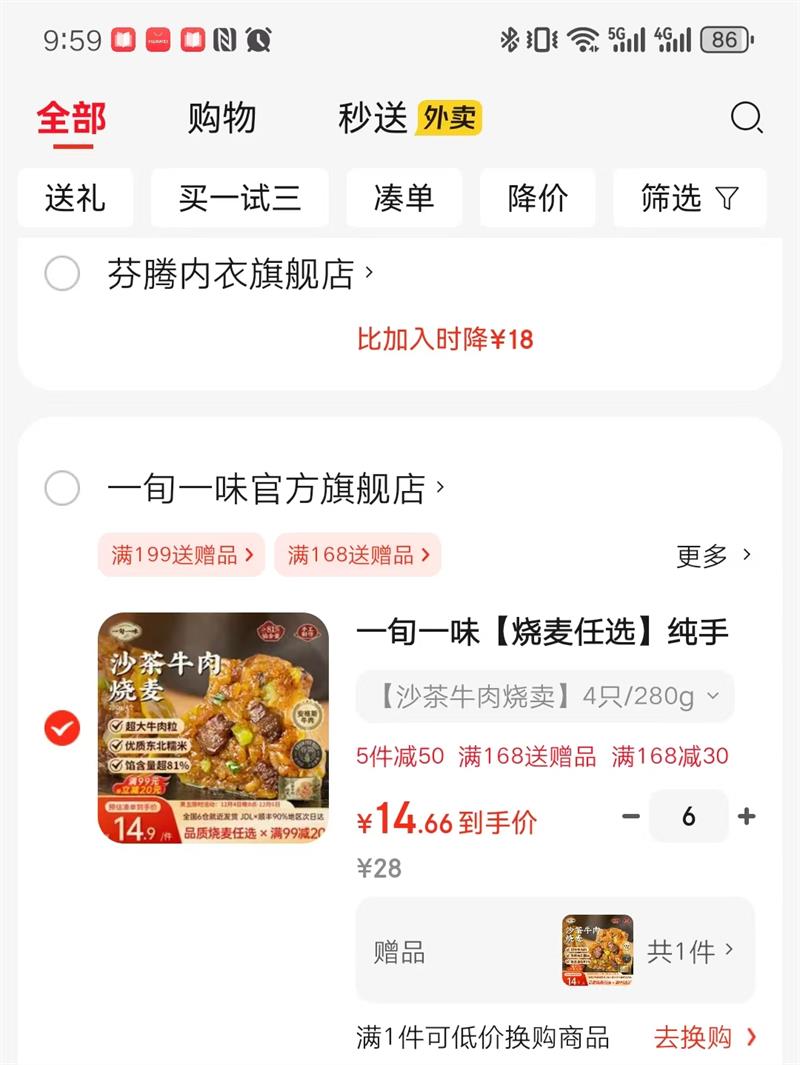Open the search magnifier icon
Image resolution: width=800 pixels, height=1065 pixels.
pos(746,118)
